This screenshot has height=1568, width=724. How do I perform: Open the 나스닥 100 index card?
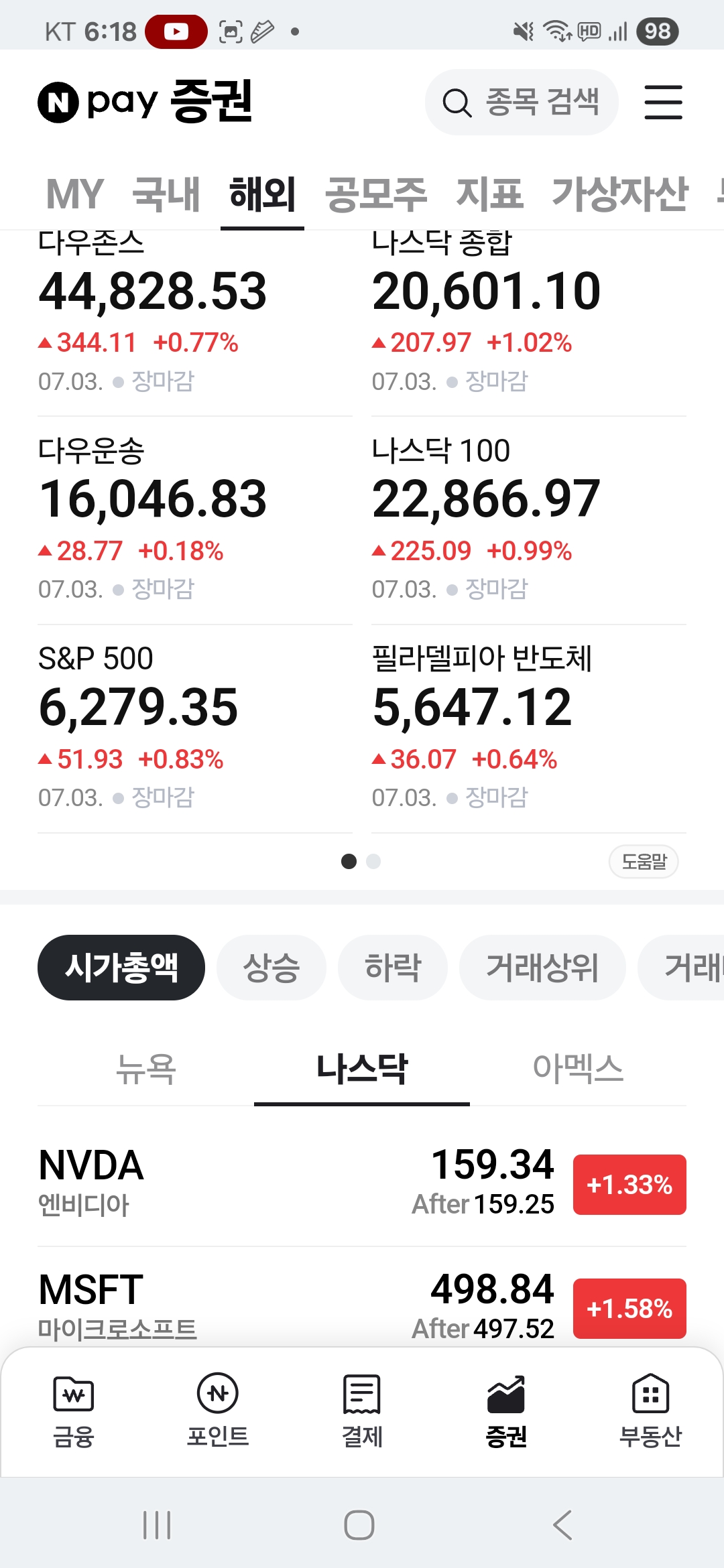[x=528, y=521]
